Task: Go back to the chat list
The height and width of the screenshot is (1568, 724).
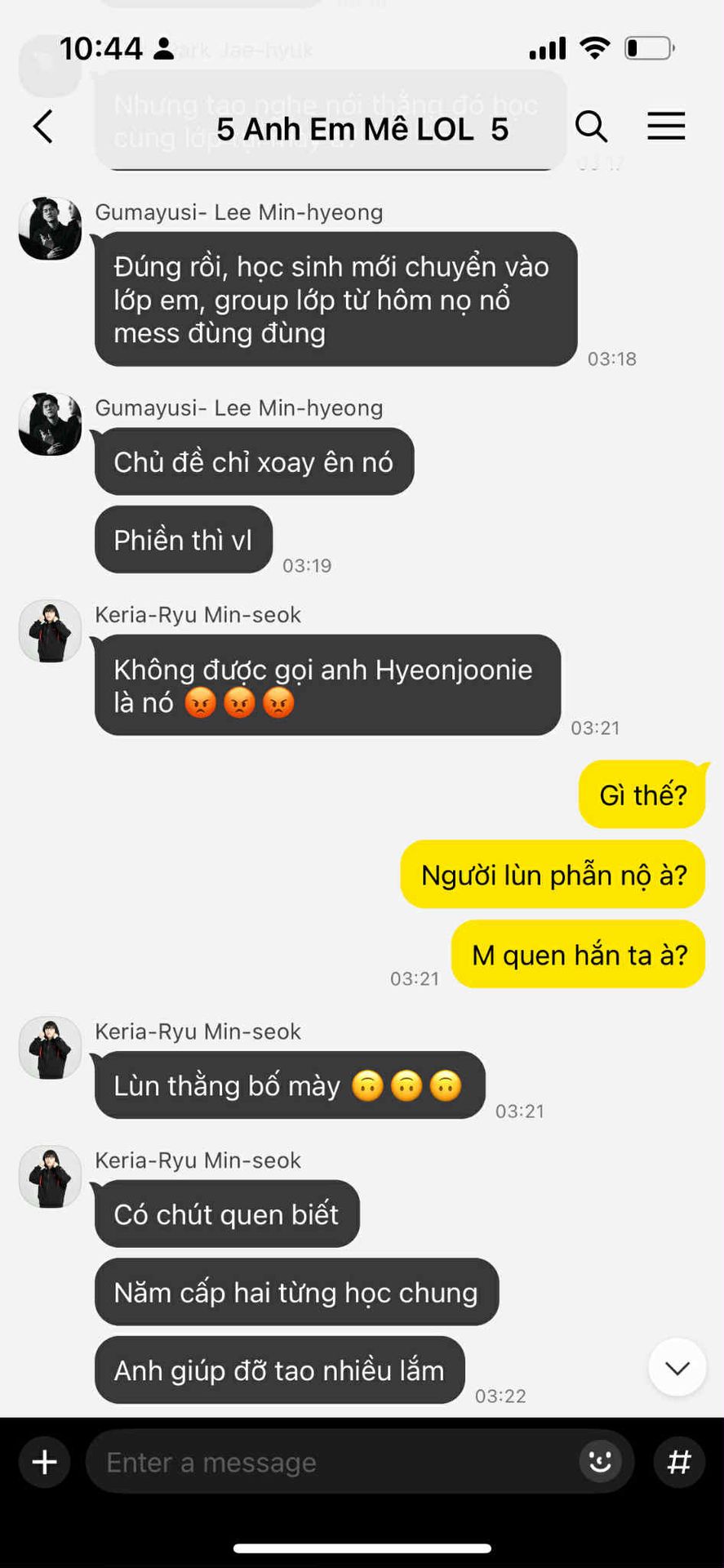Action: tap(43, 127)
